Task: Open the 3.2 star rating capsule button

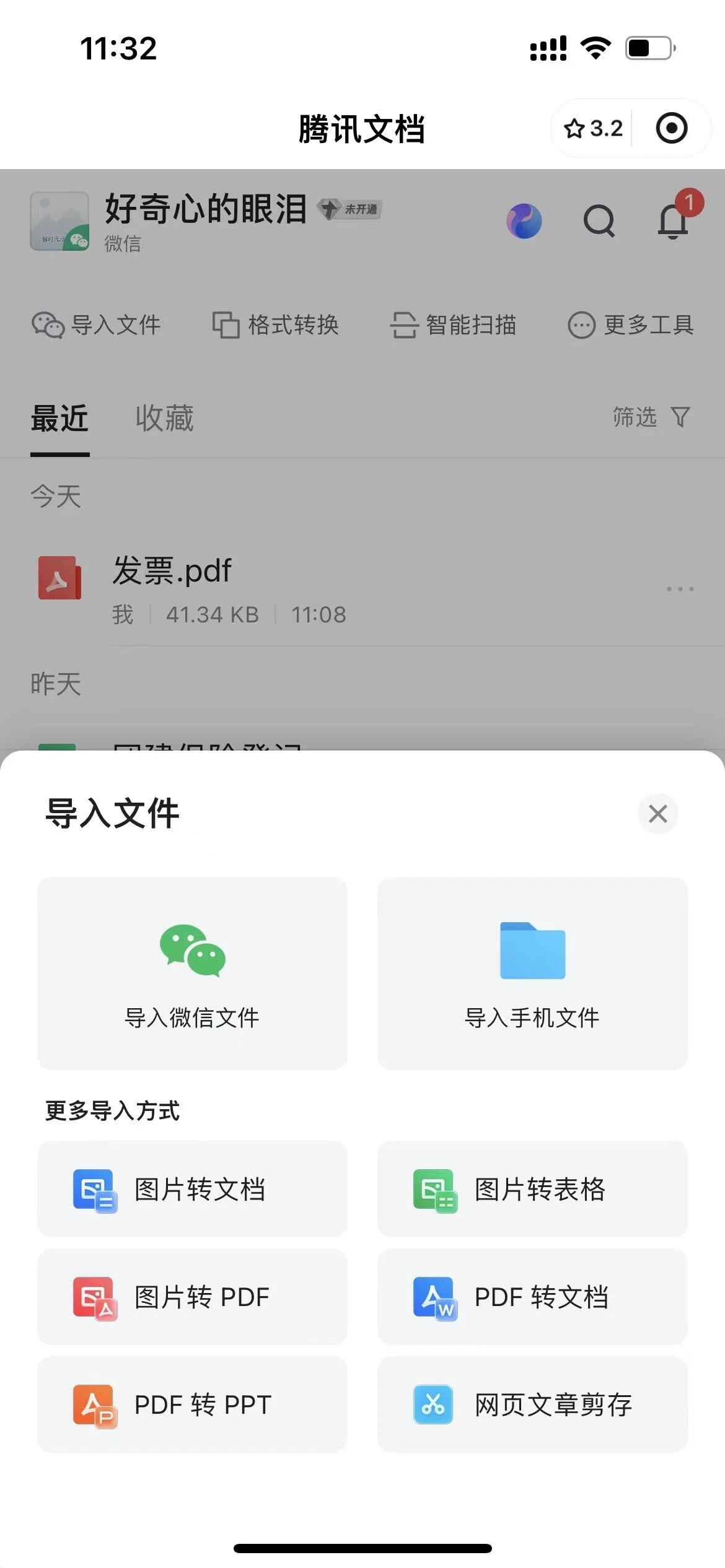Action: [593, 128]
